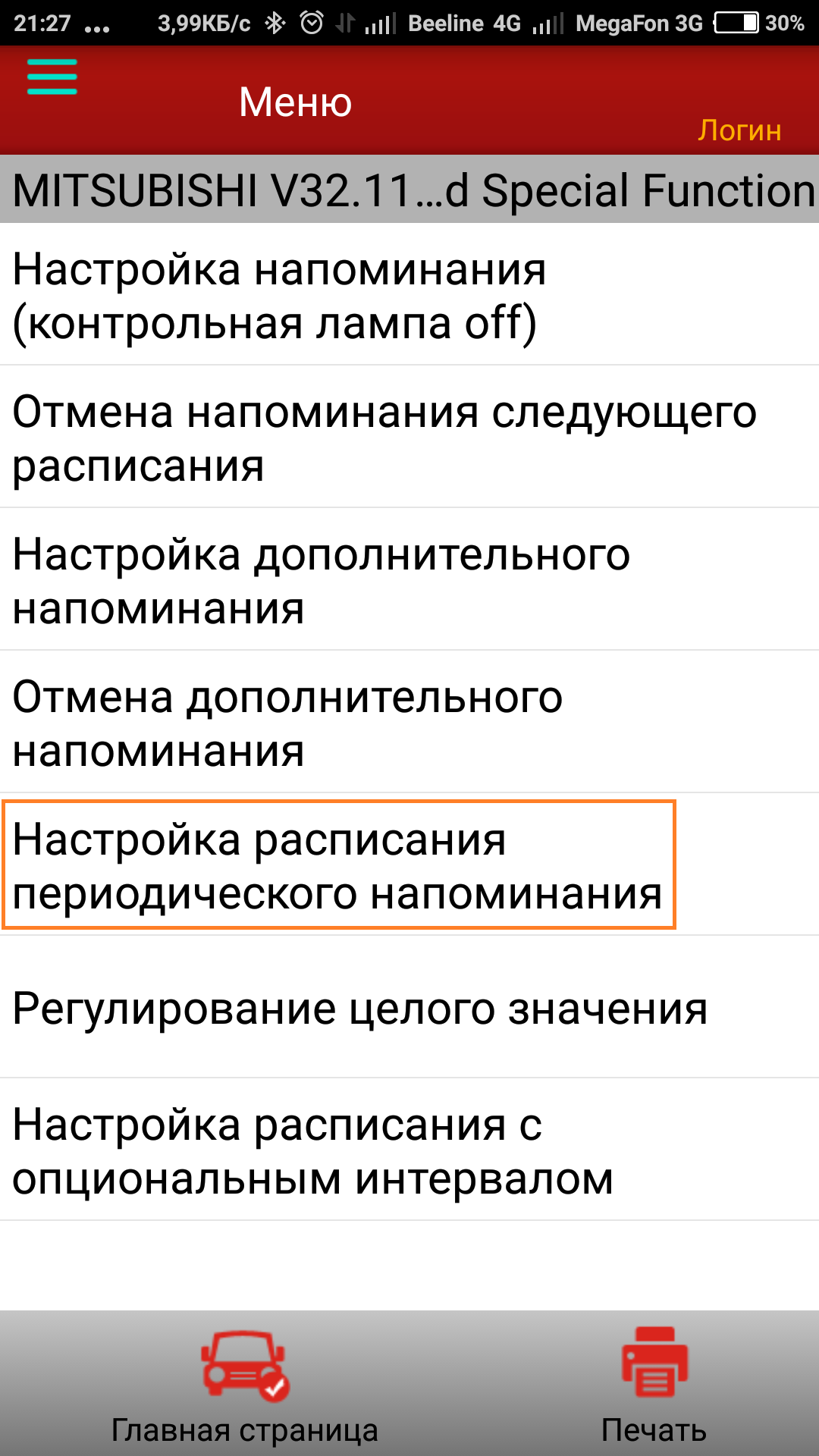
Task: Go to Главная страница
Action: point(244,1386)
